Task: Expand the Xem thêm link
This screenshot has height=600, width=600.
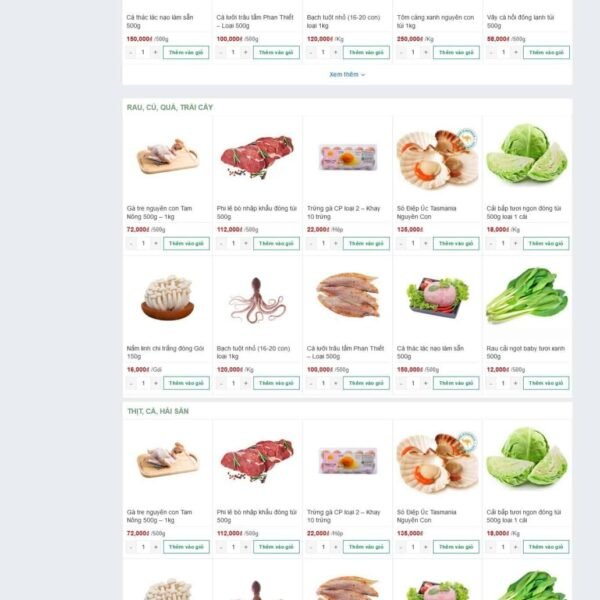Action: tap(347, 74)
